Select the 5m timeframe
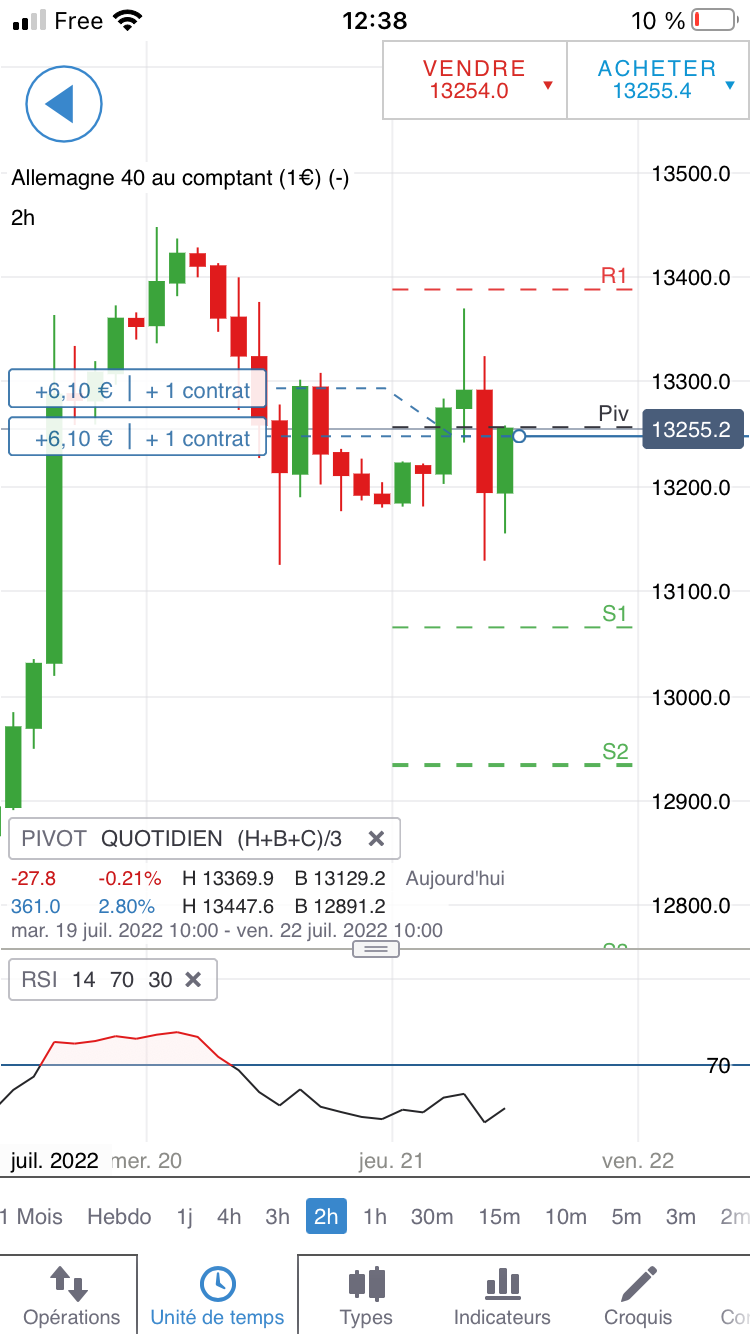The width and height of the screenshot is (750, 1334). pyautogui.click(x=626, y=1217)
